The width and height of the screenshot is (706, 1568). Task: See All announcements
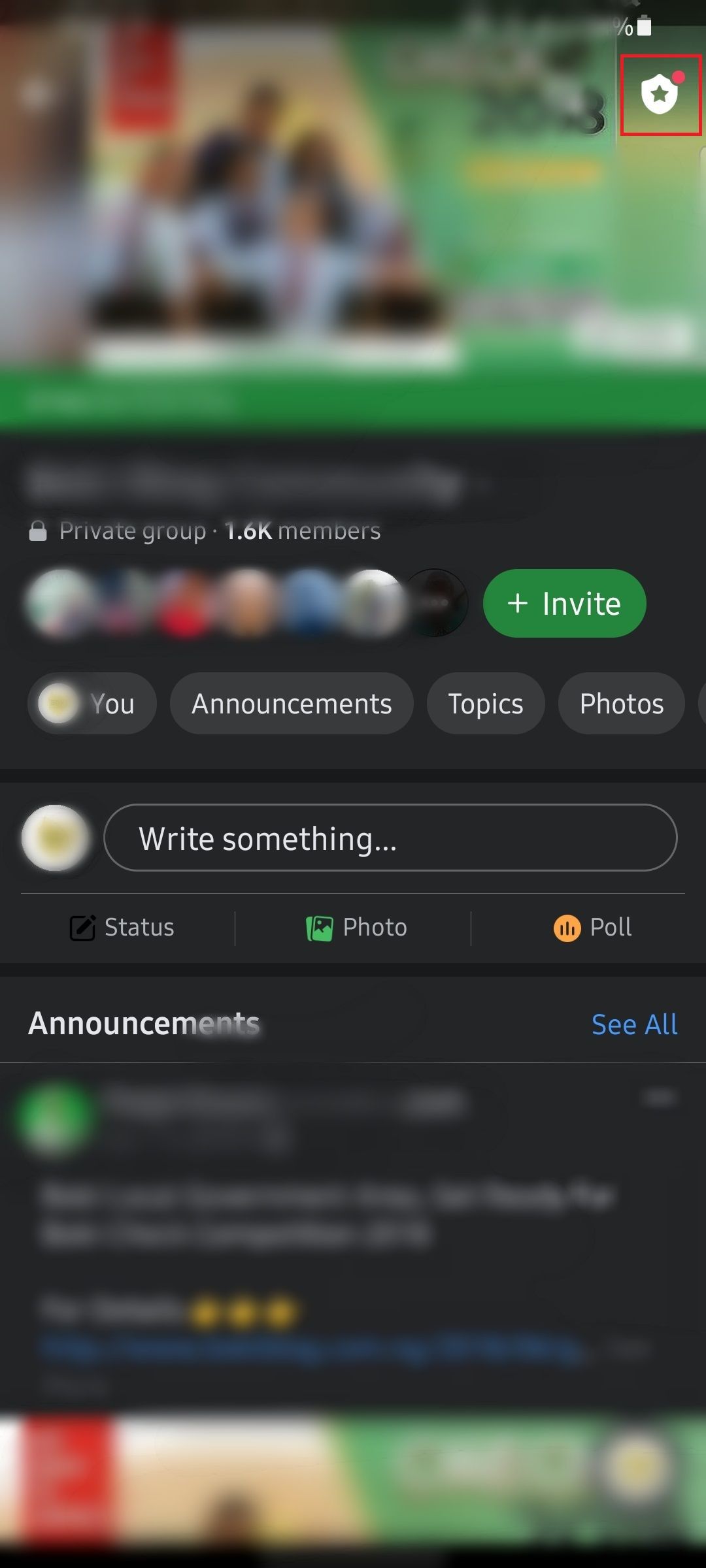[x=634, y=1024]
